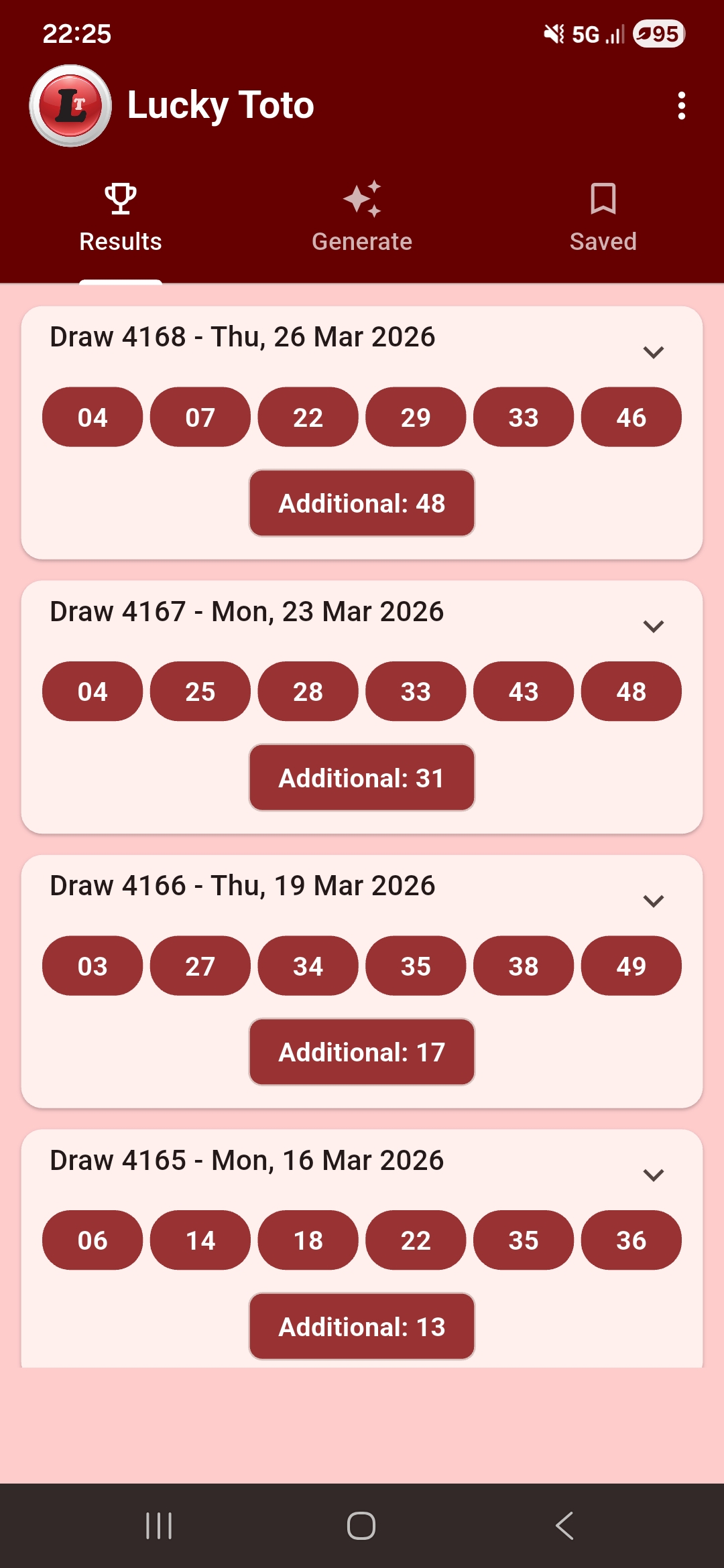Expand Draw 4165 details
Image resolution: width=724 pixels, height=1568 pixels.
pyautogui.click(x=653, y=1175)
